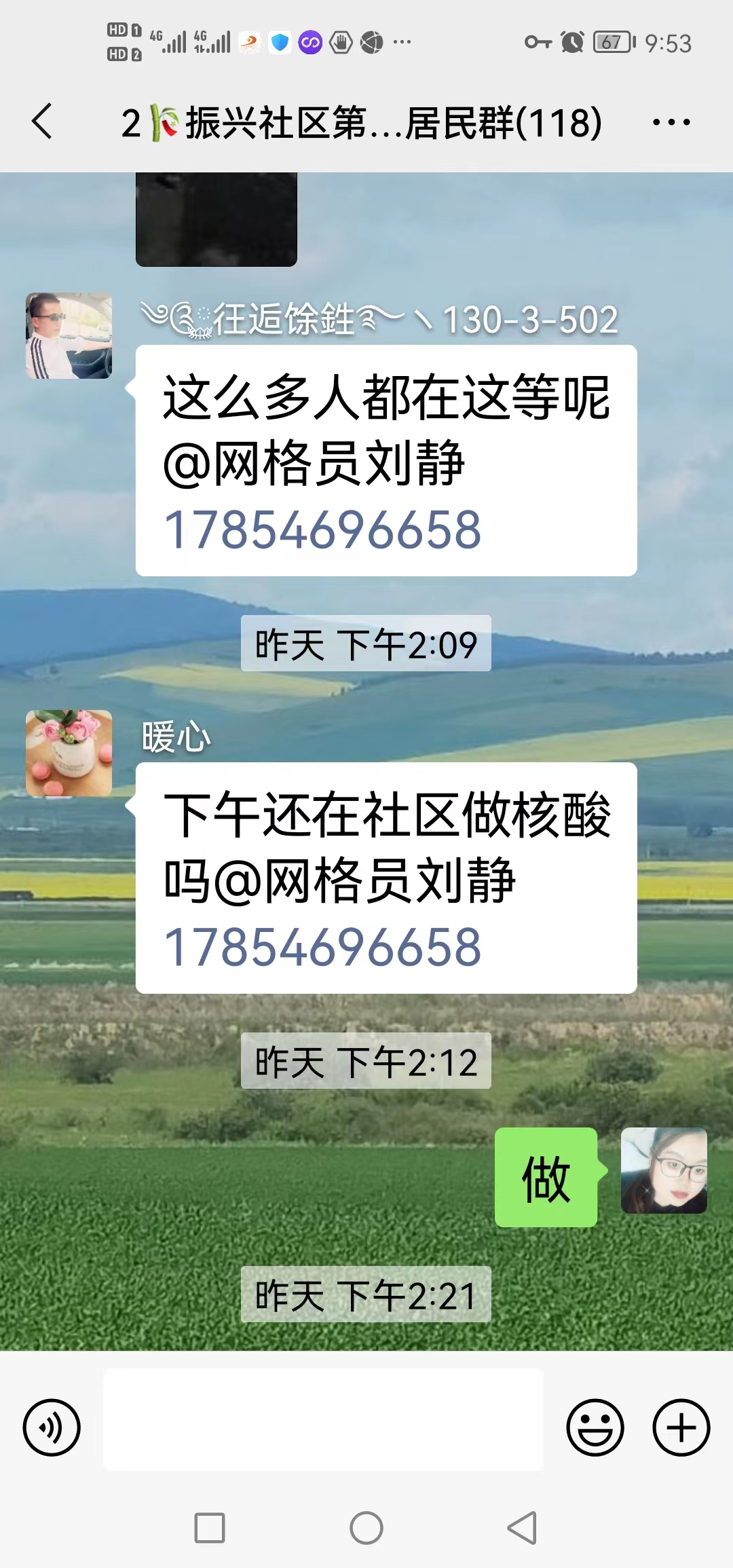Open the plus attachment menu
Image resolution: width=733 pixels, height=1568 pixels.
pyautogui.click(x=681, y=1427)
